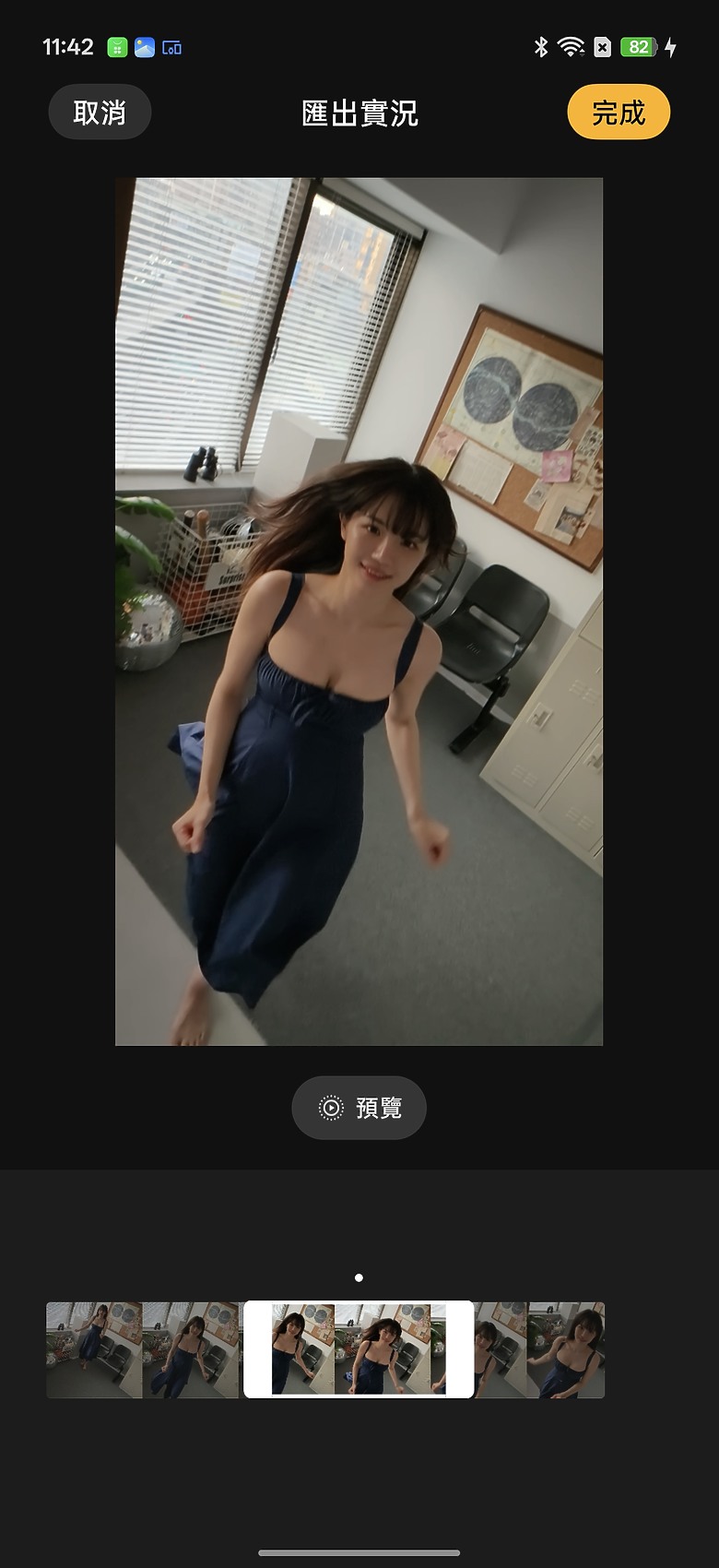Image resolution: width=719 pixels, height=1568 pixels.
Task: Jump to the first frame in the filmstrip
Action: point(92,1349)
